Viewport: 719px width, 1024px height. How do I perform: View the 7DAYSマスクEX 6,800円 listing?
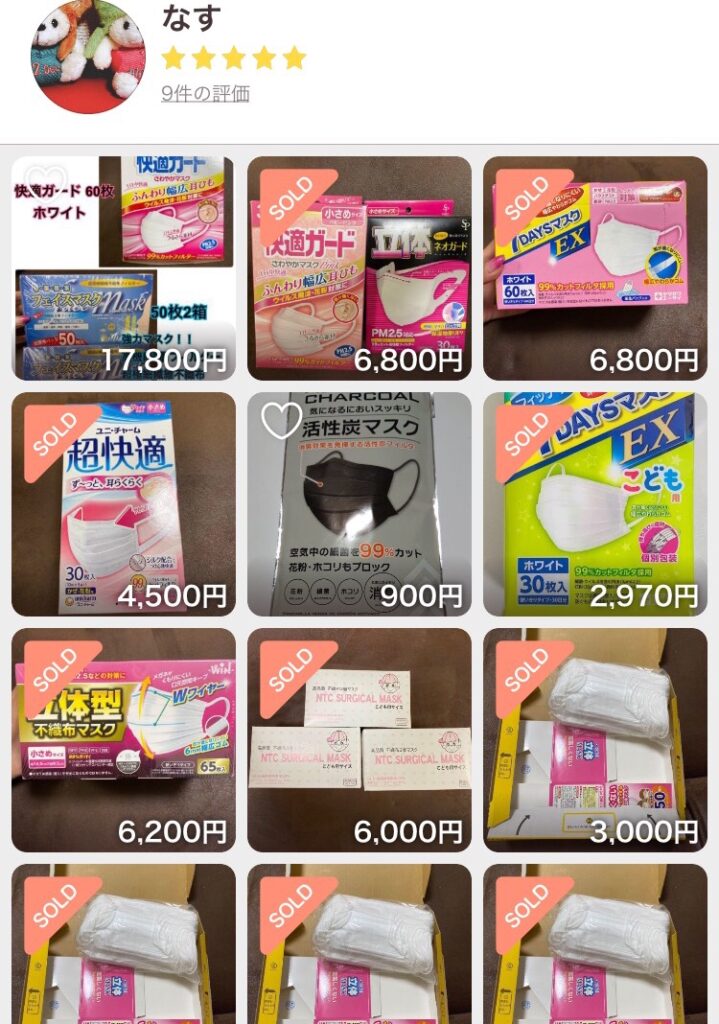click(x=595, y=268)
